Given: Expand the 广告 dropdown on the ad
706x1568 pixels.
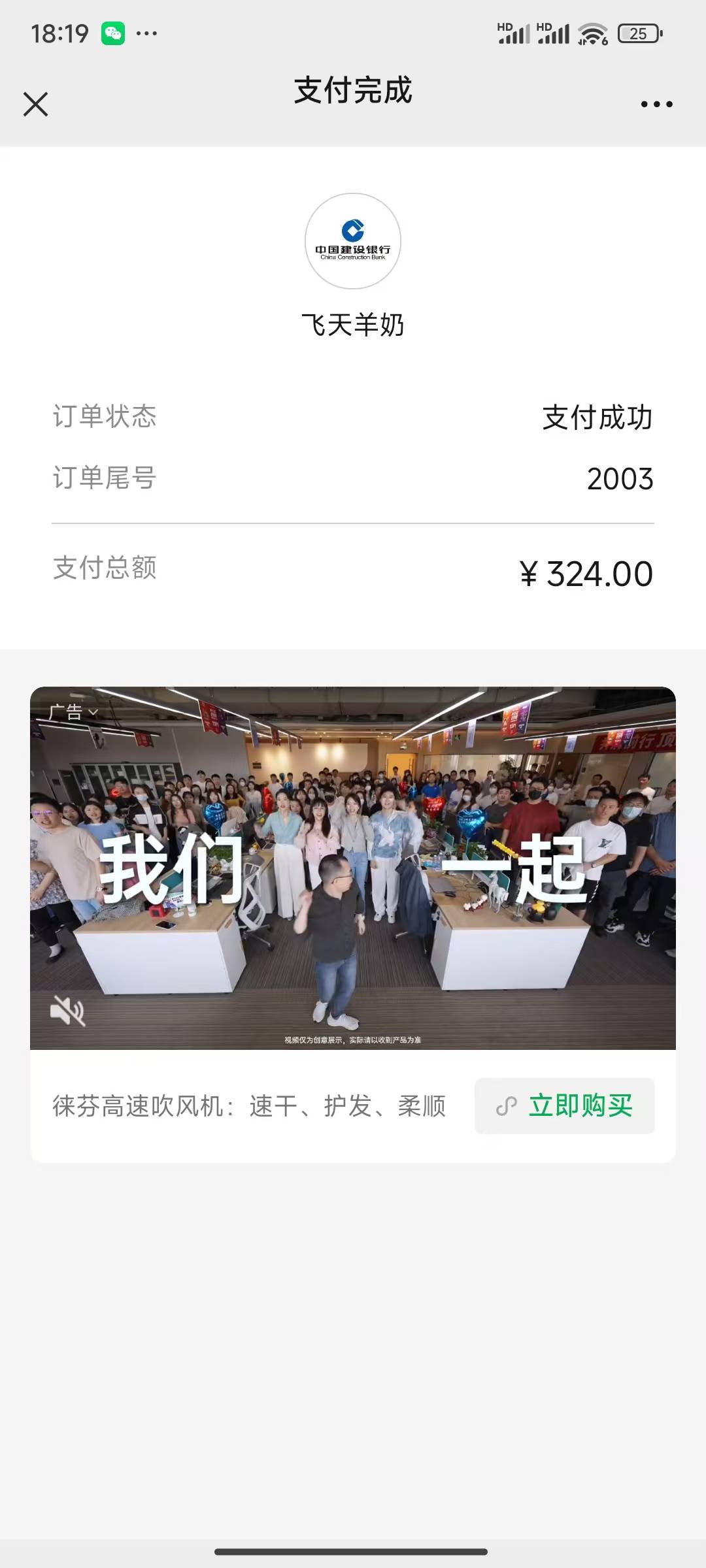Looking at the screenshot, I should click(x=73, y=712).
